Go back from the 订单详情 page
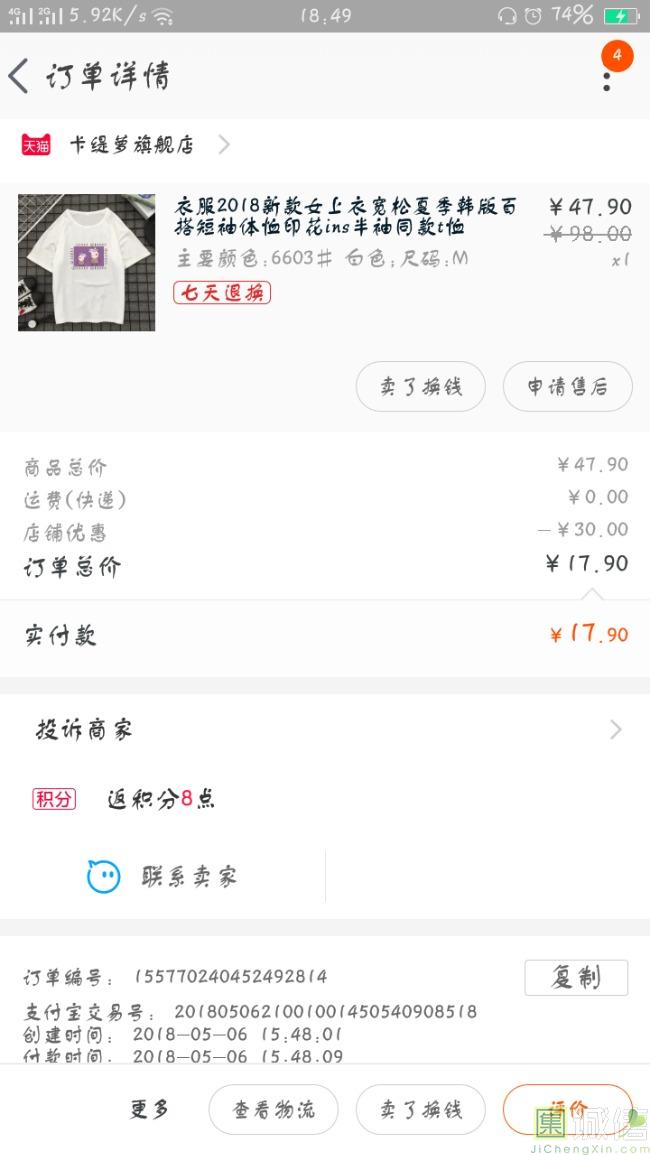This screenshot has width=650, height=1155. 19,76
